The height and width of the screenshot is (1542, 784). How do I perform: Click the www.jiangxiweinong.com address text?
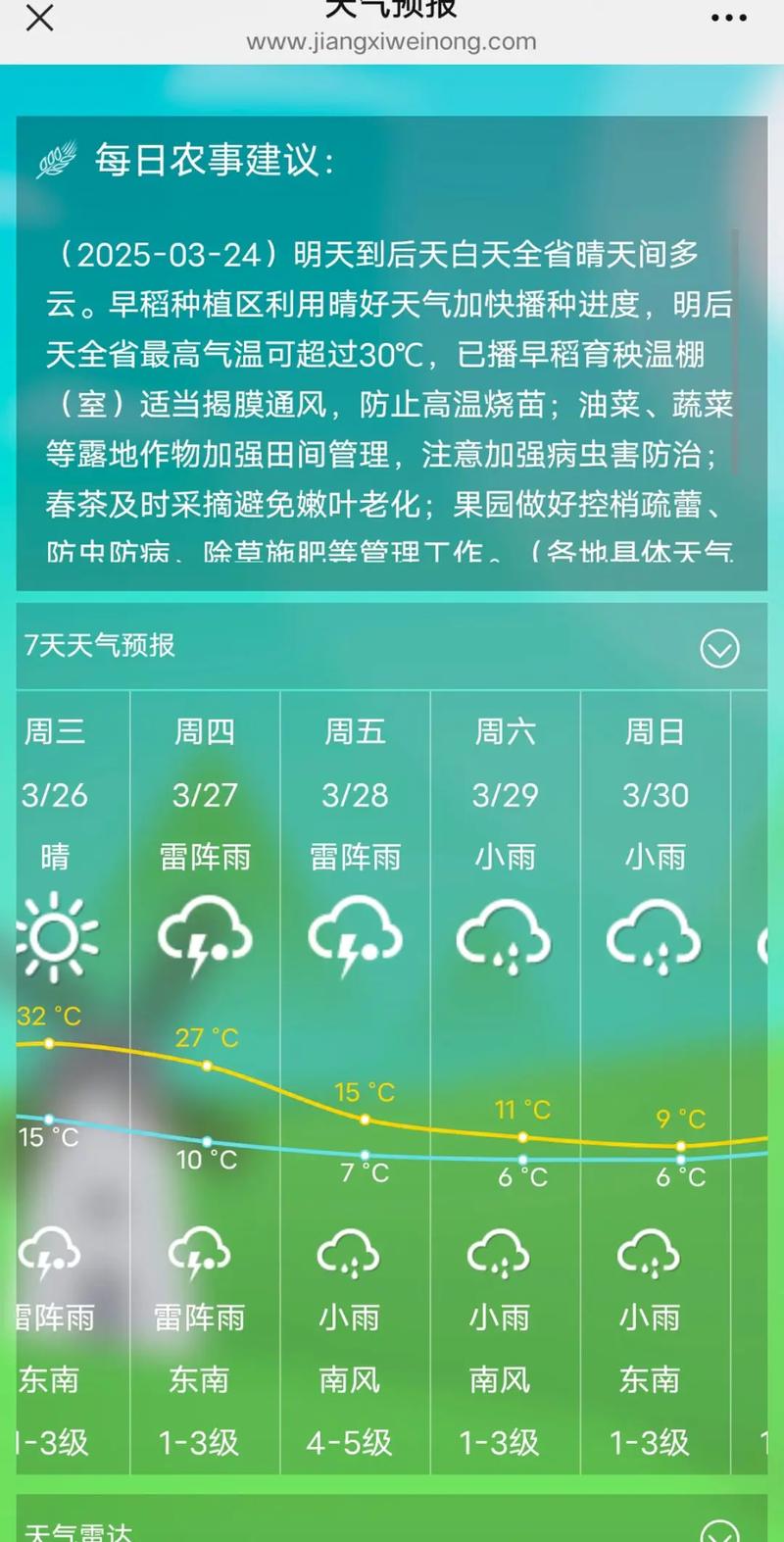[x=392, y=42]
